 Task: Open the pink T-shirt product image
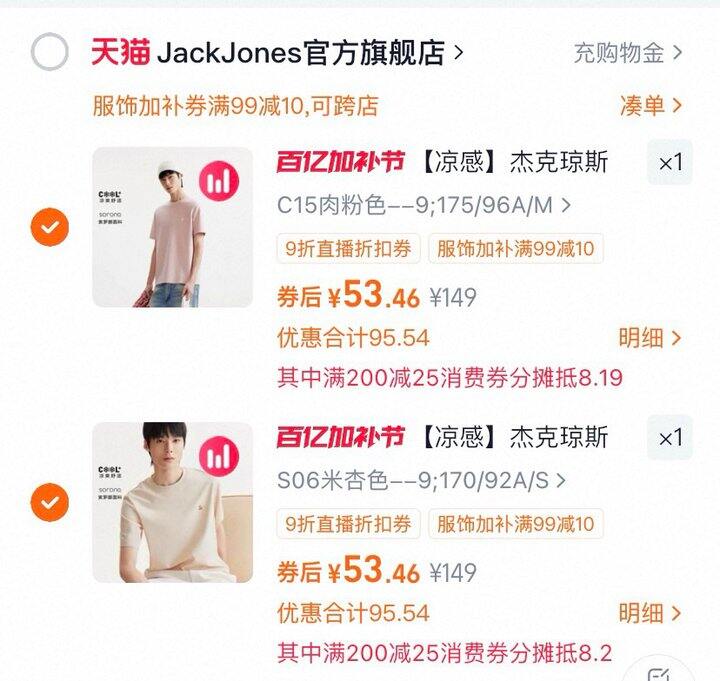(x=173, y=227)
